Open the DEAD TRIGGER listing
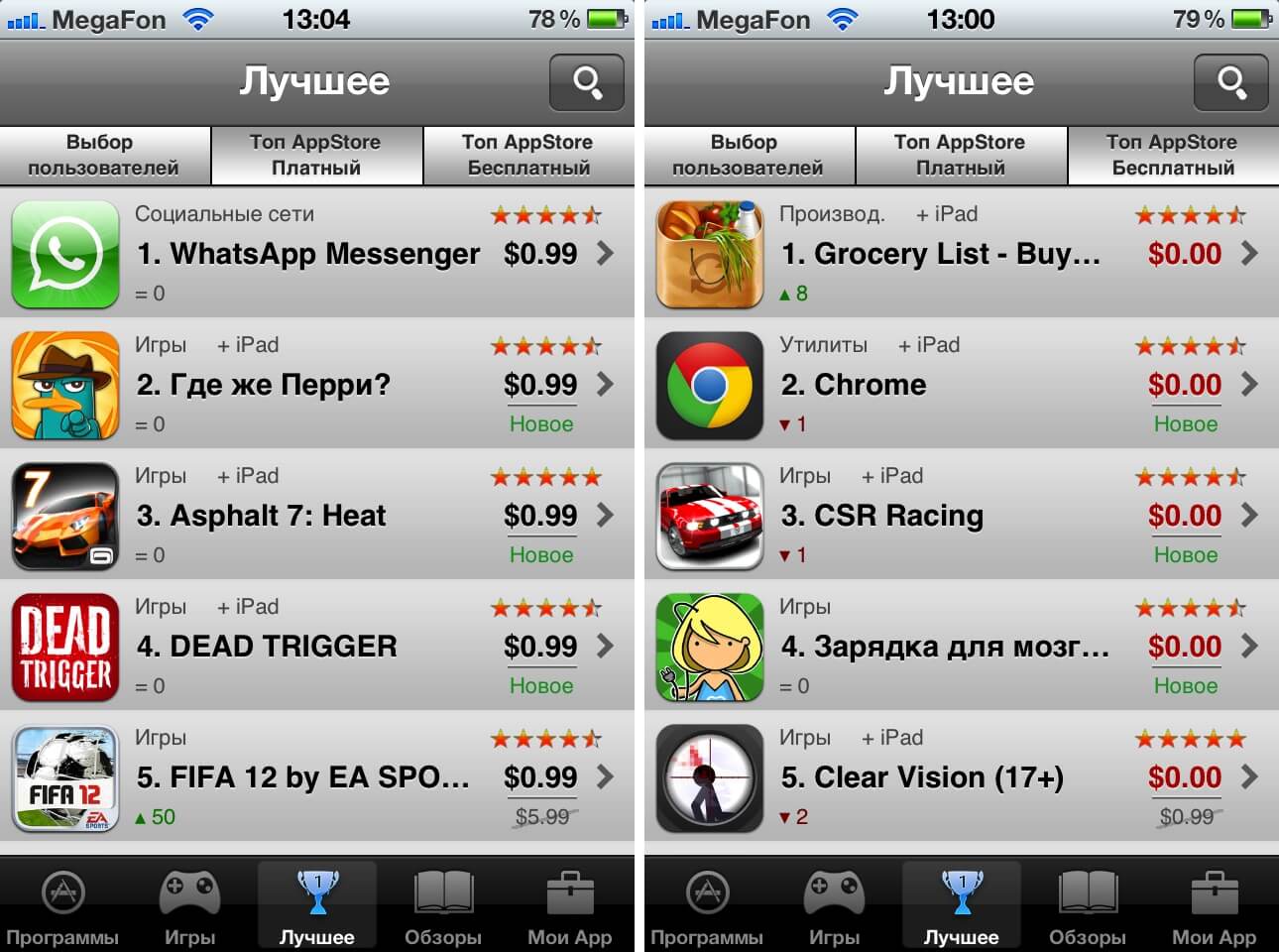This screenshot has height=952, width=1279. (267, 647)
